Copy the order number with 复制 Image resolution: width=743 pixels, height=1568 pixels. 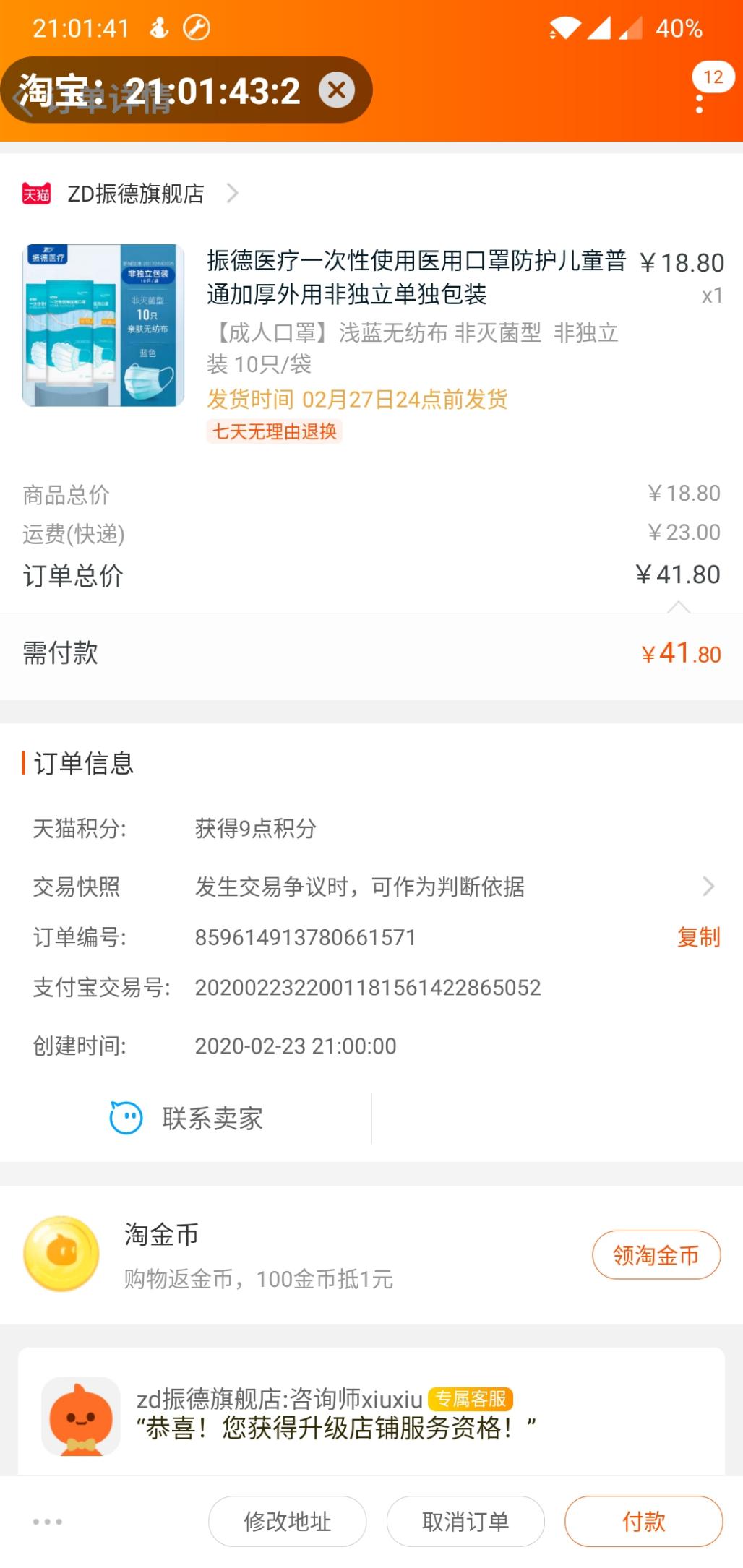pyautogui.click(x=698, y=937)
